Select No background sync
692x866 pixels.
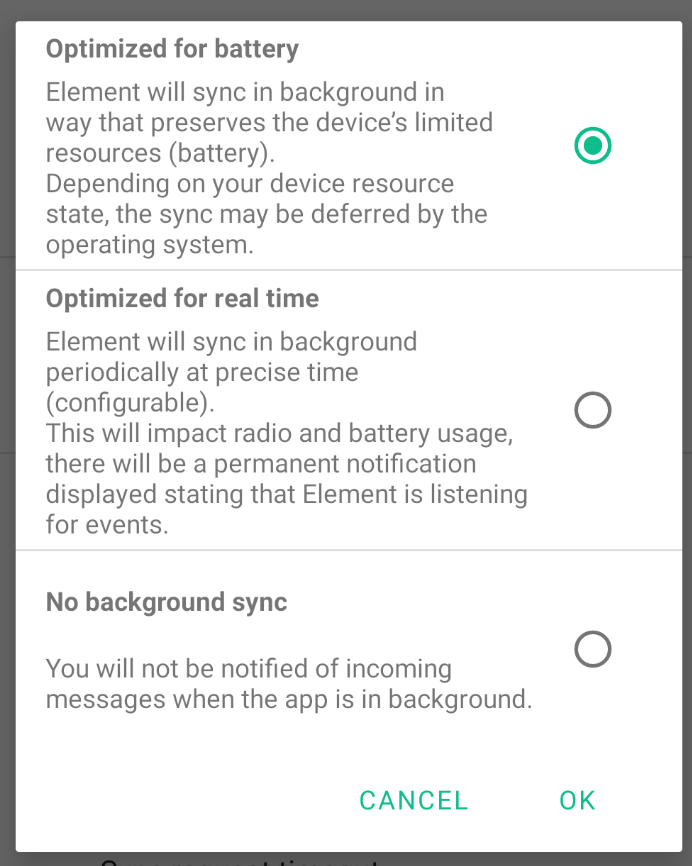pos(592,649)
